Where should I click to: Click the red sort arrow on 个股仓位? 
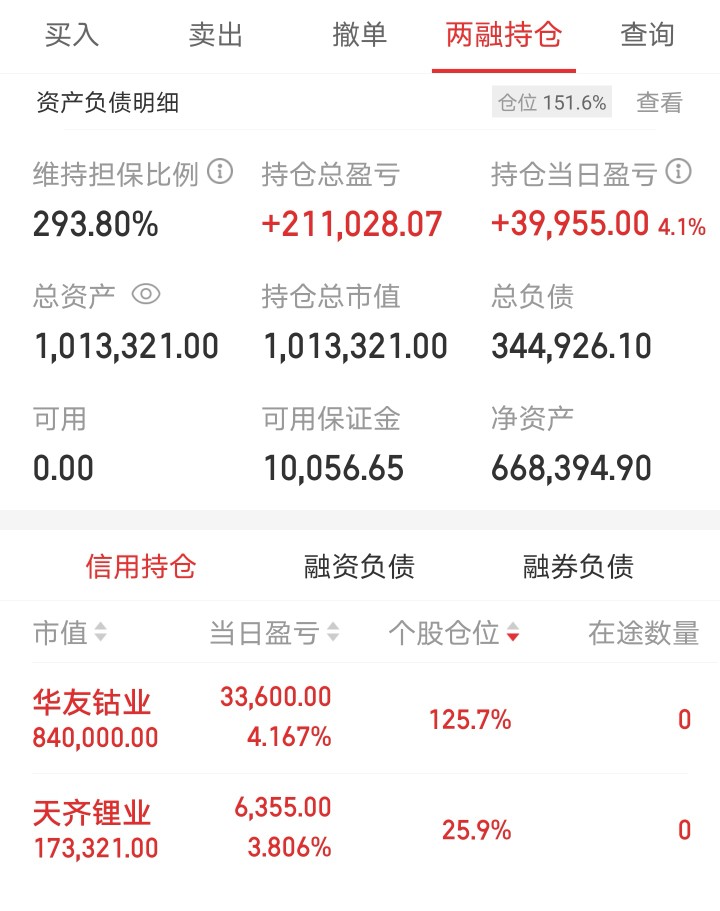(x=513, y=634)
